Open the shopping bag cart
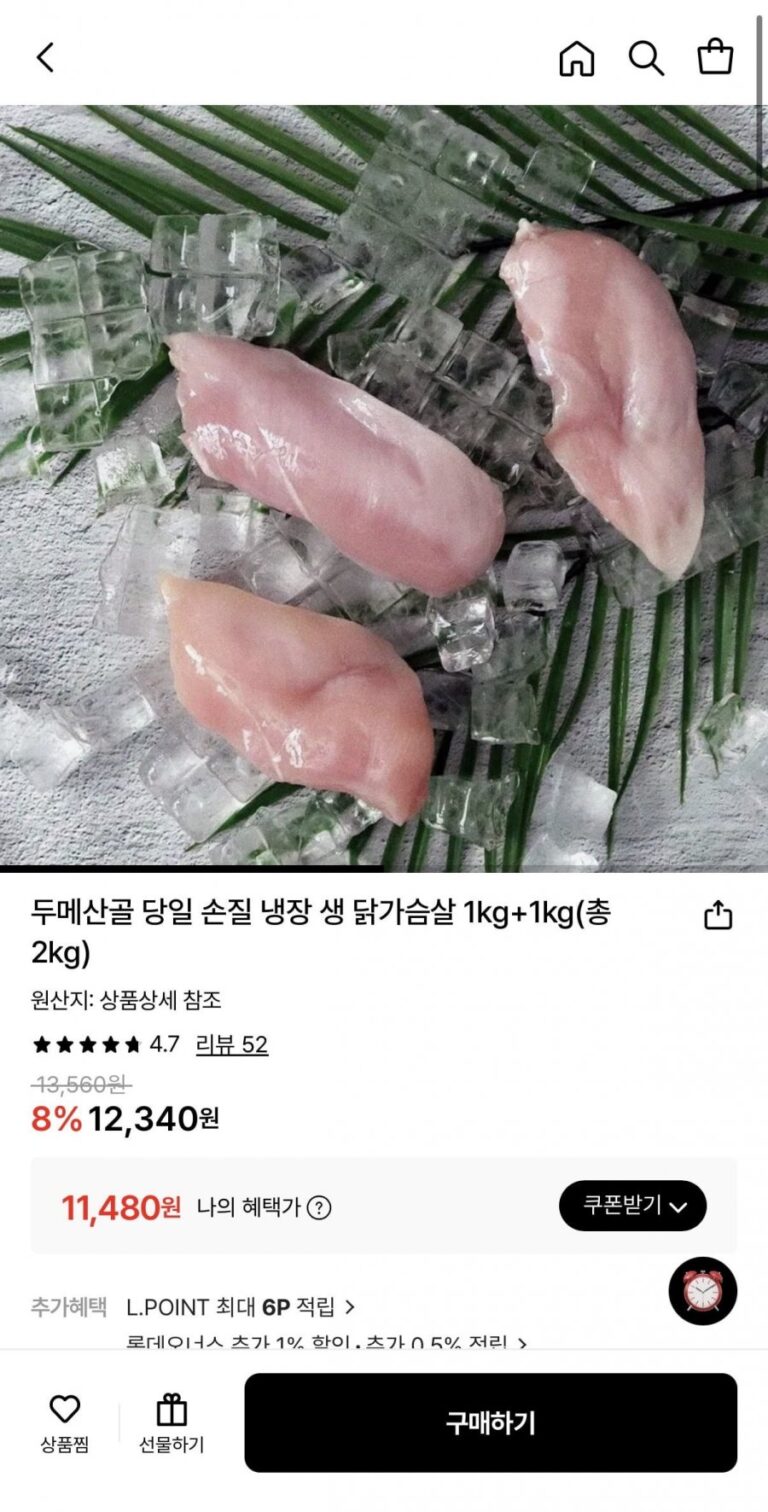768x1512 pixels. click(x=715, y=57)
